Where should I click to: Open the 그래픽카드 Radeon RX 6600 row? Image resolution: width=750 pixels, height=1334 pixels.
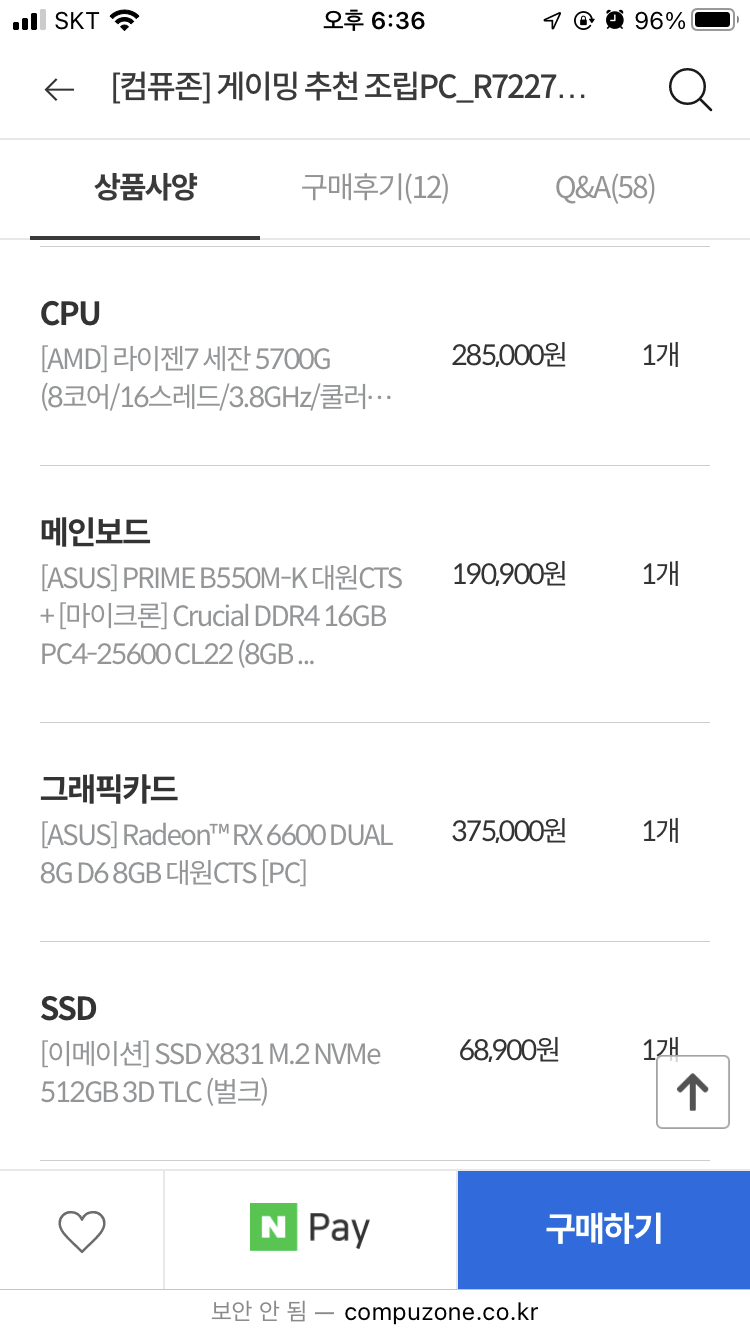375,832
